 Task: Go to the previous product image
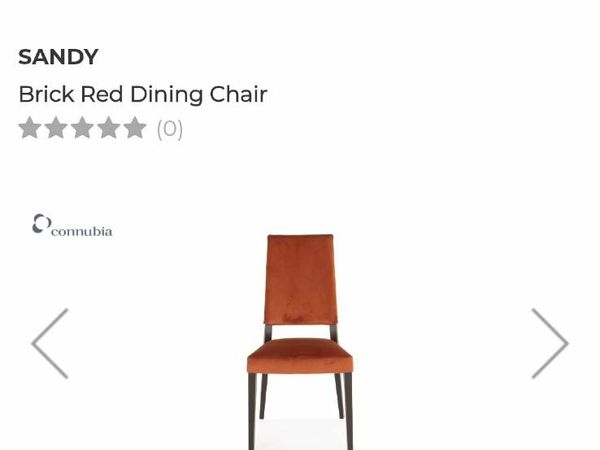click(50, 343)
